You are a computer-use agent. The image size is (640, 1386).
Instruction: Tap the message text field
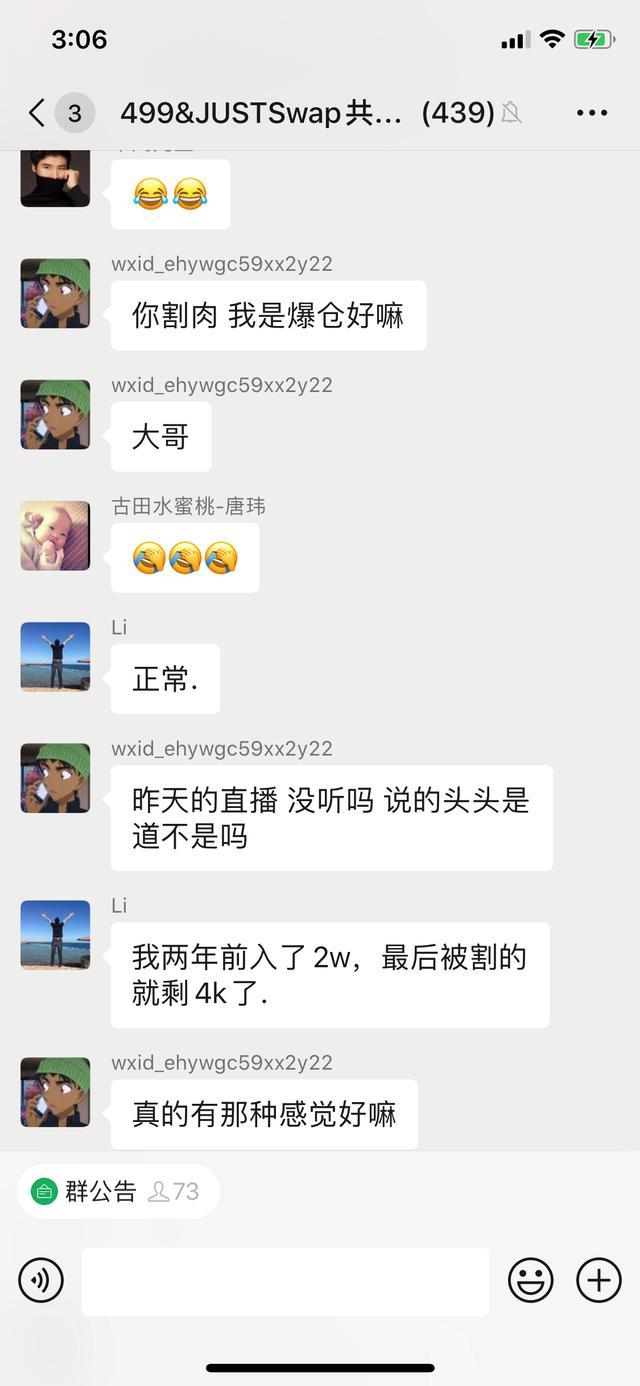[285, 1281]
